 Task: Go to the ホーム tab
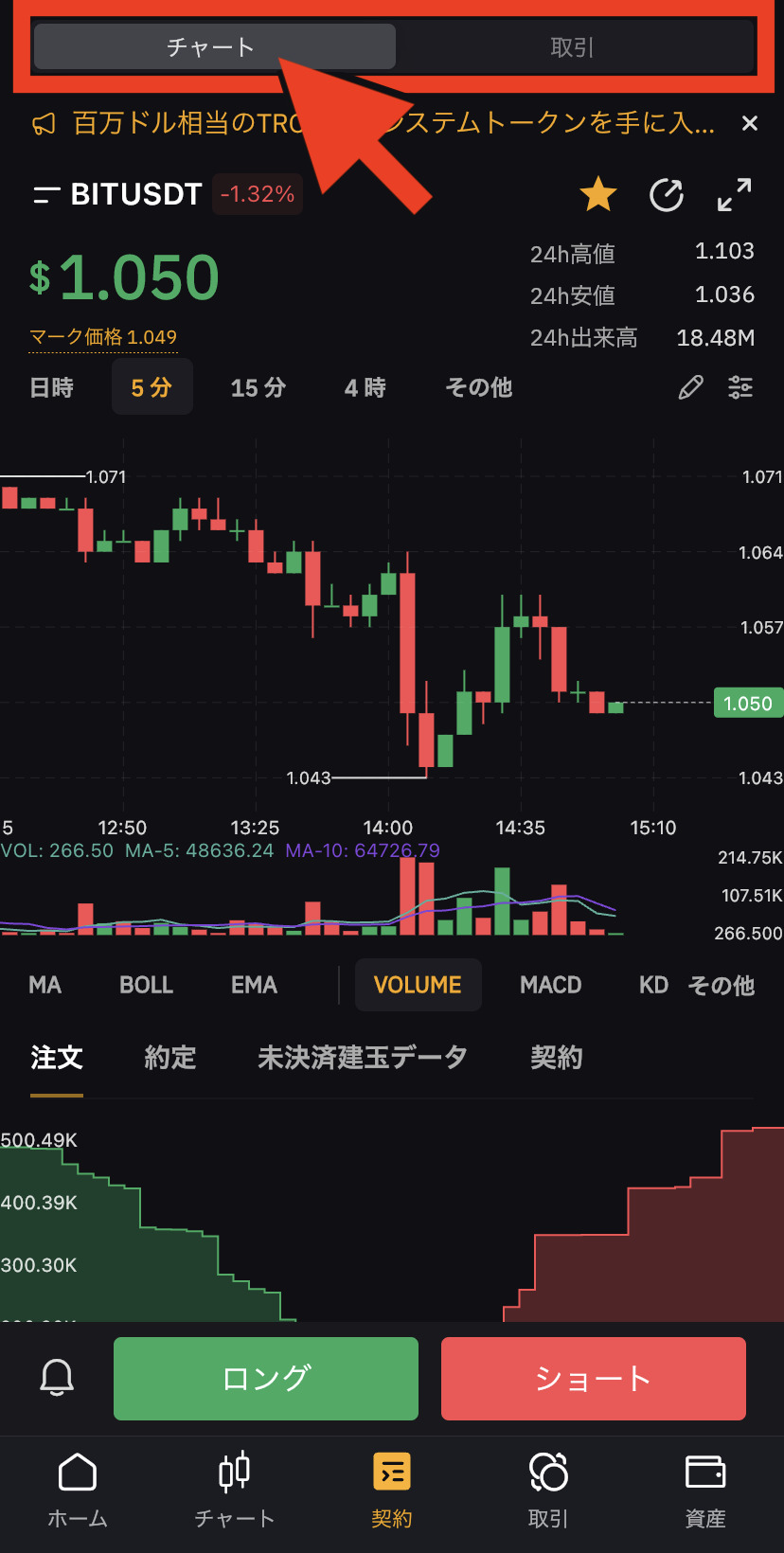(78, 1491)
